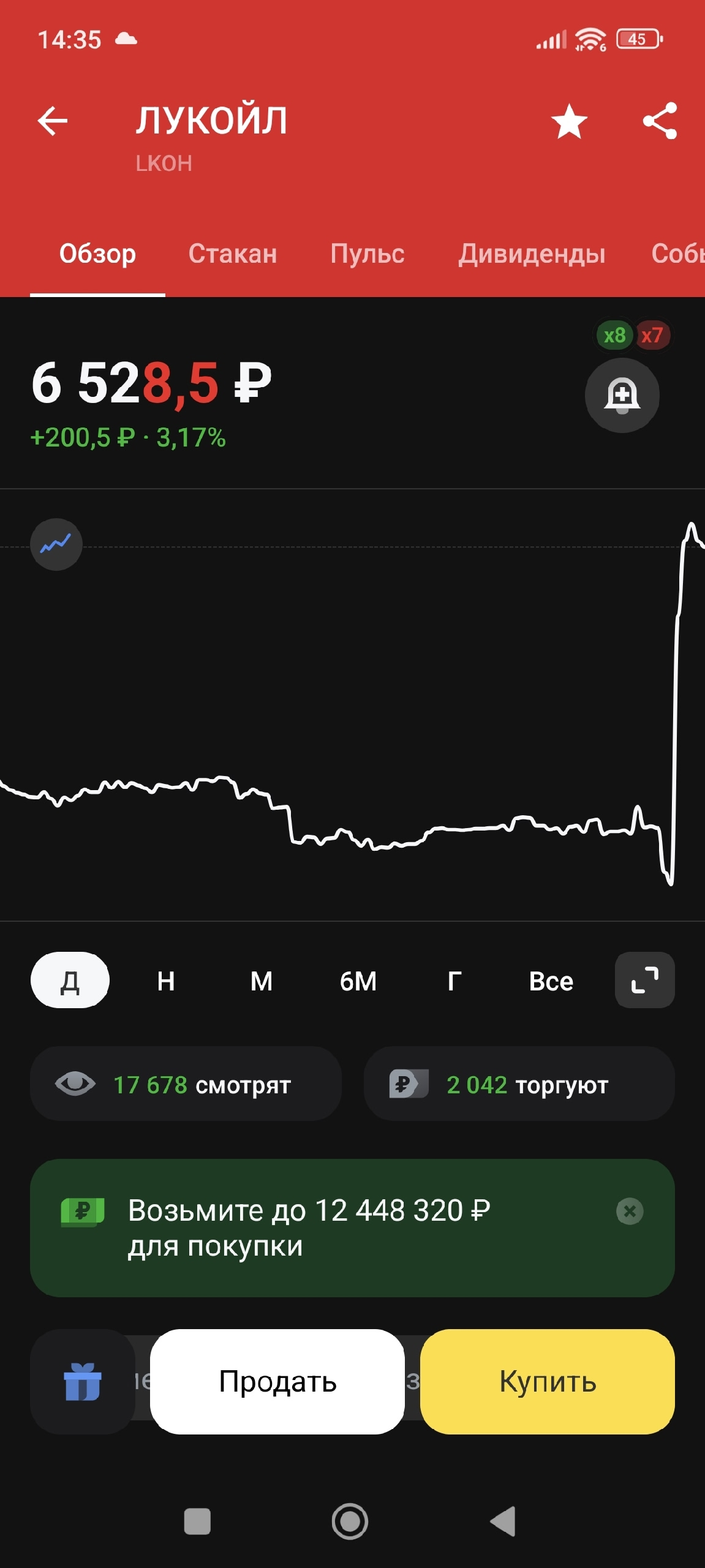
Task: Add a price alert with the bell
Action: [x=622, y=395]
